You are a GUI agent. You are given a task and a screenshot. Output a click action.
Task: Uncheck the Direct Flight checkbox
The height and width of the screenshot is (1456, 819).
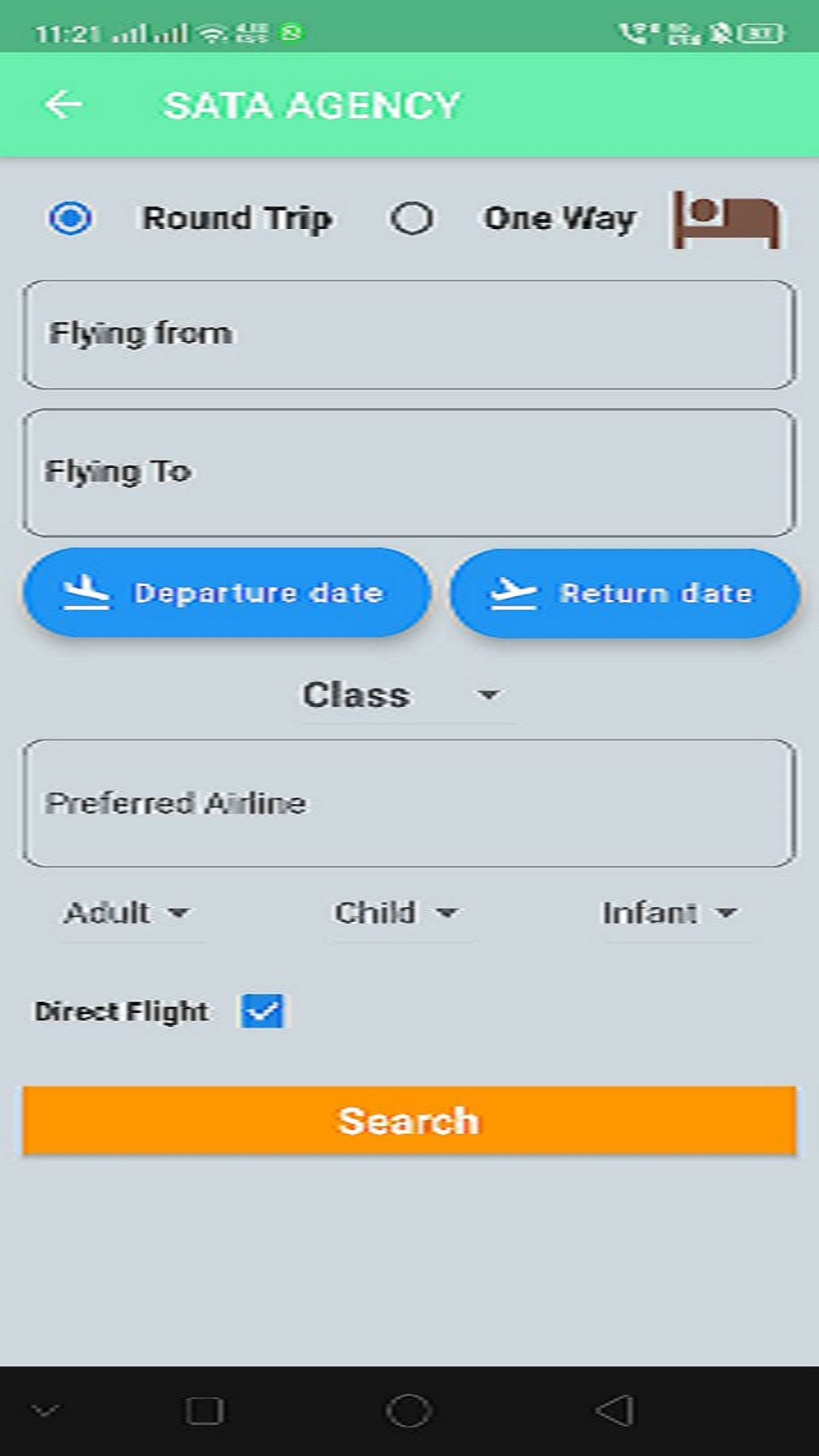pyautogui.click(x=262, y=1011)
